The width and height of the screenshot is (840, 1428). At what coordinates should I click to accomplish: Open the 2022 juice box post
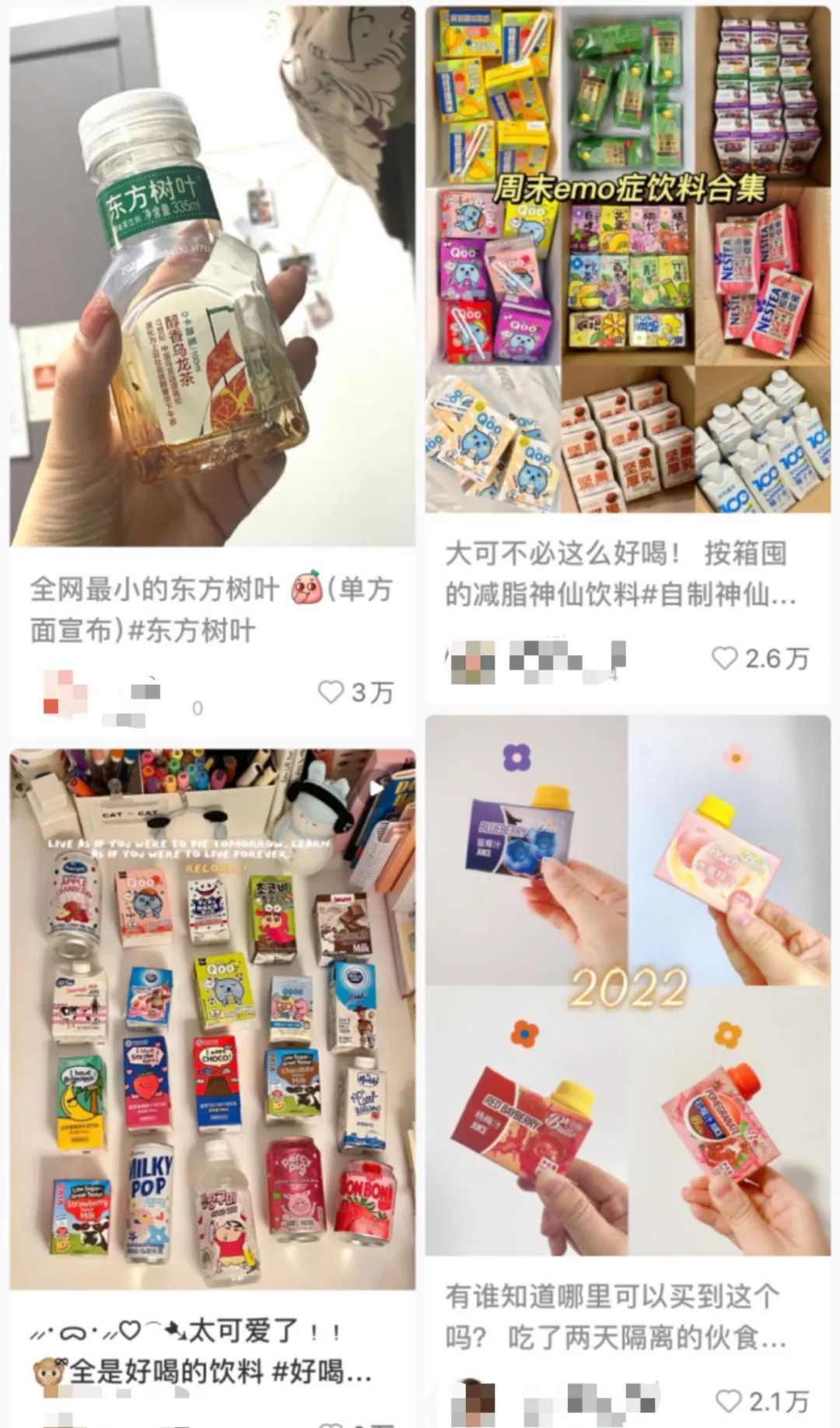[628, 984]
